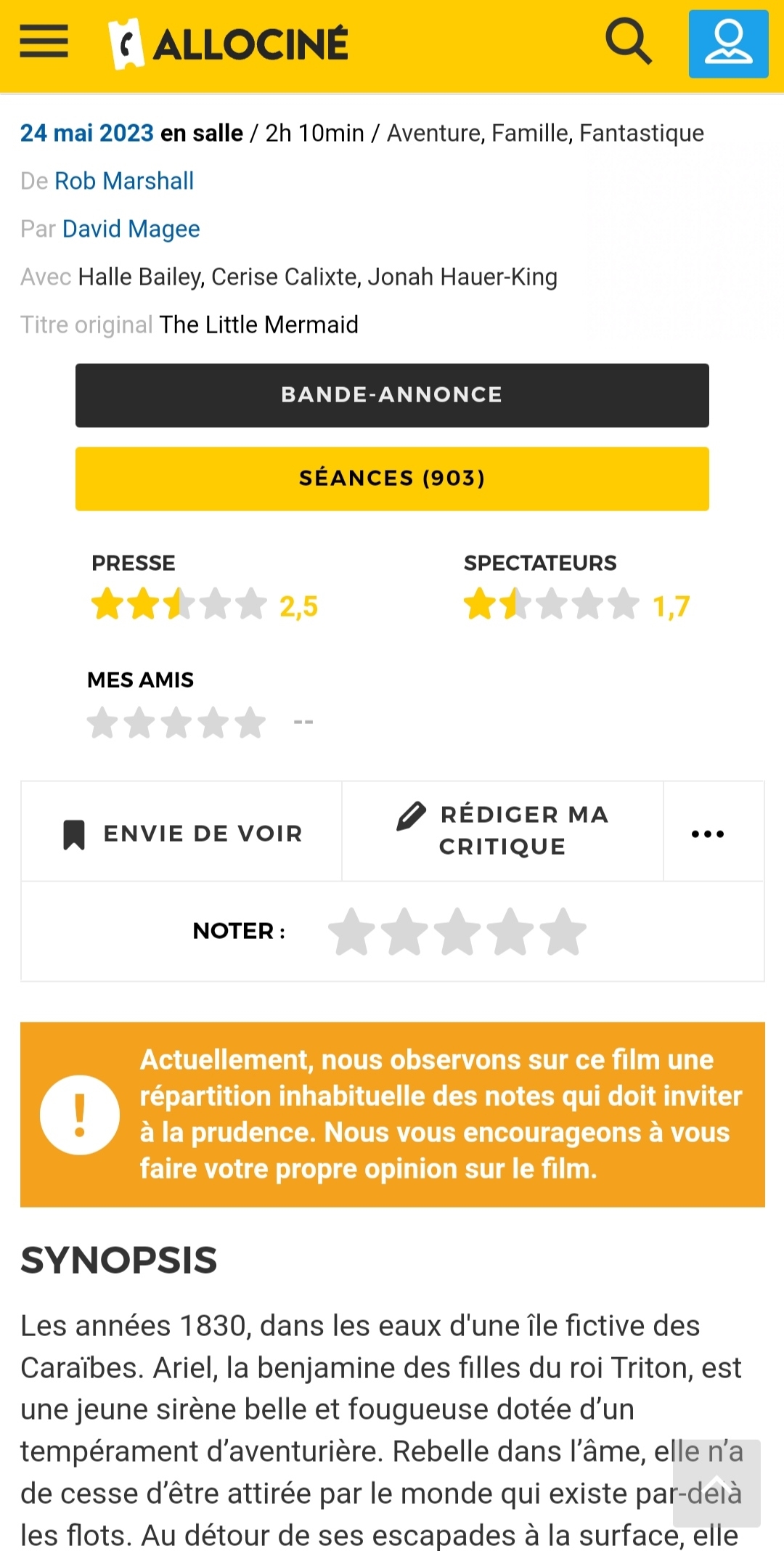Show the Séances (903) showtimes
784x1551 pixels.
click(x=392, y=479)
